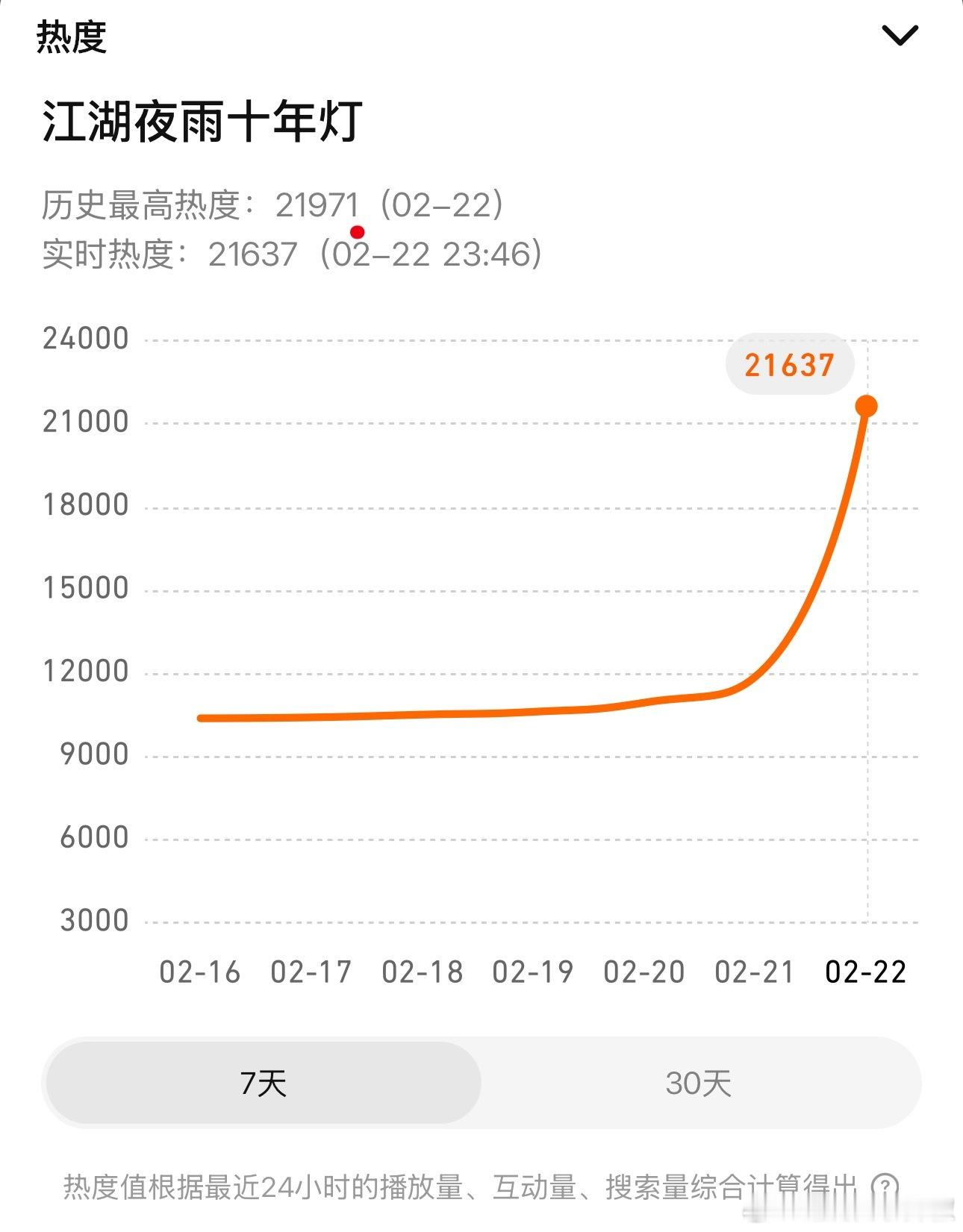Tap the 21637 value bubble on chart
The width and height of the screenshot is (963, 1232).
point(791,363)
